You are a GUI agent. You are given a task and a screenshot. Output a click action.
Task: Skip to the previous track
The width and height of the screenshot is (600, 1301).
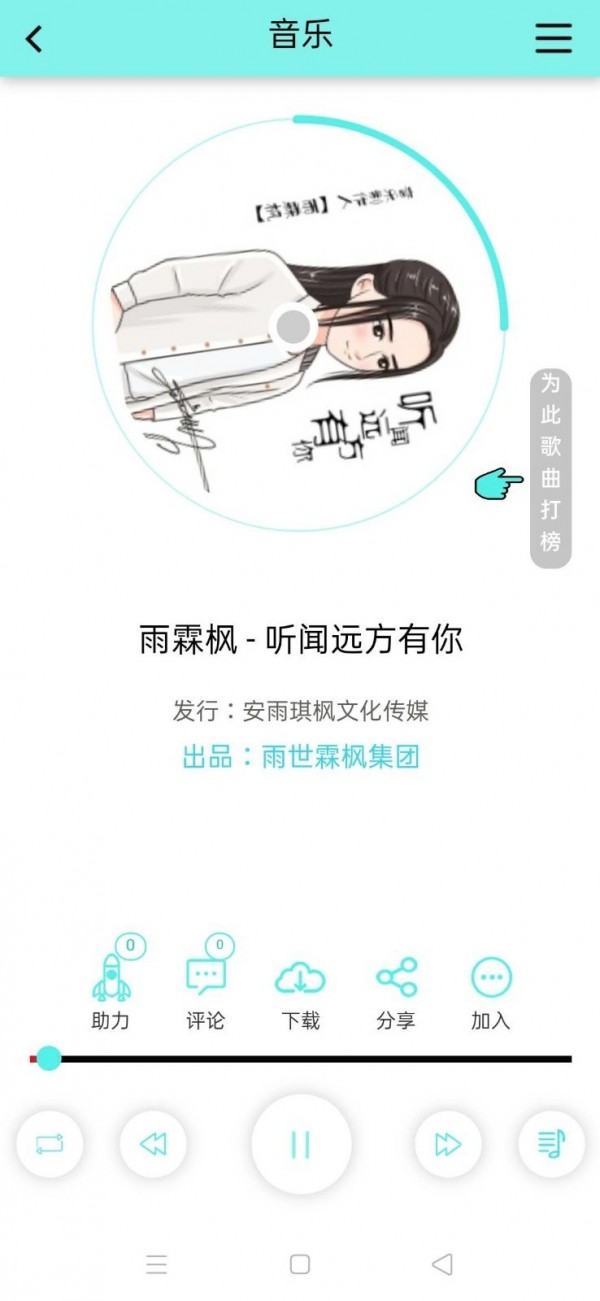[153, 1144]
